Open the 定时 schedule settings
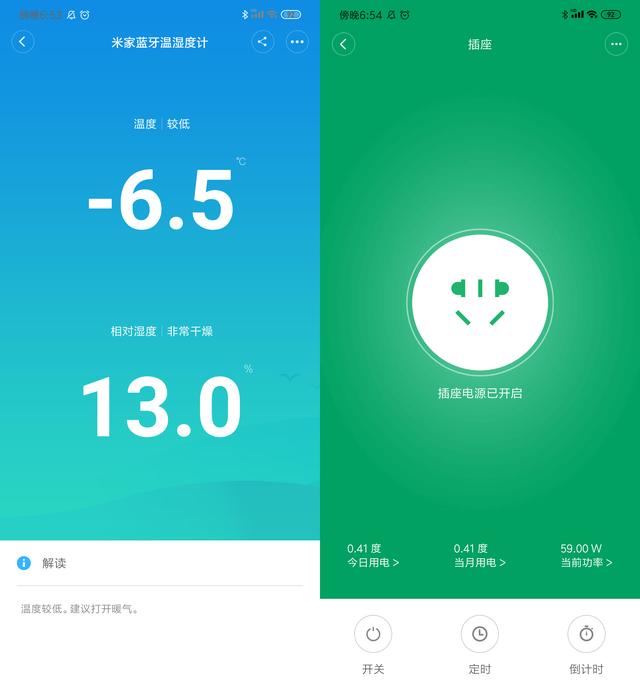Image resolution: width=640 pixels, height=693 pixels. pyautogui.click(x=480, y=634)
